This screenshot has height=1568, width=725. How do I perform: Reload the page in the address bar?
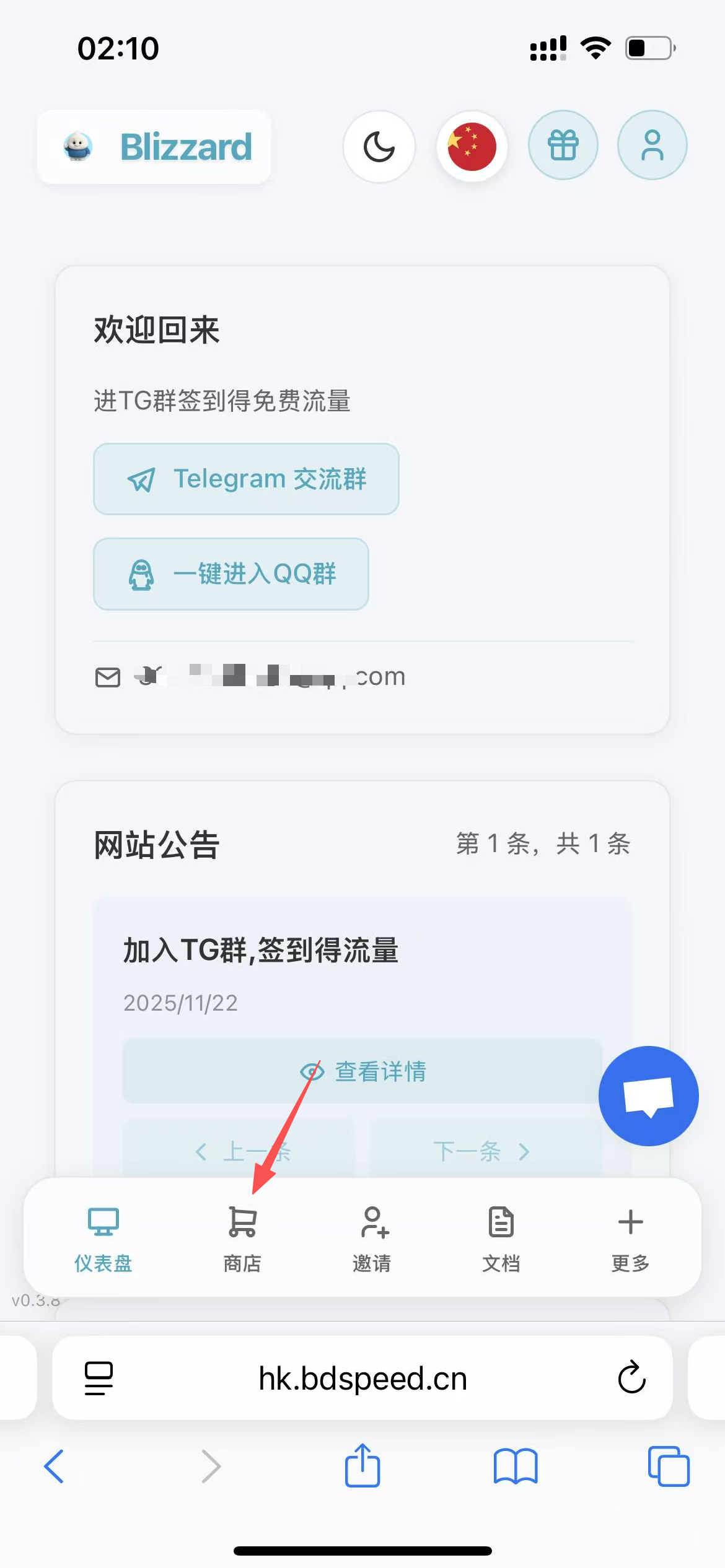[x=631, y=1377]
